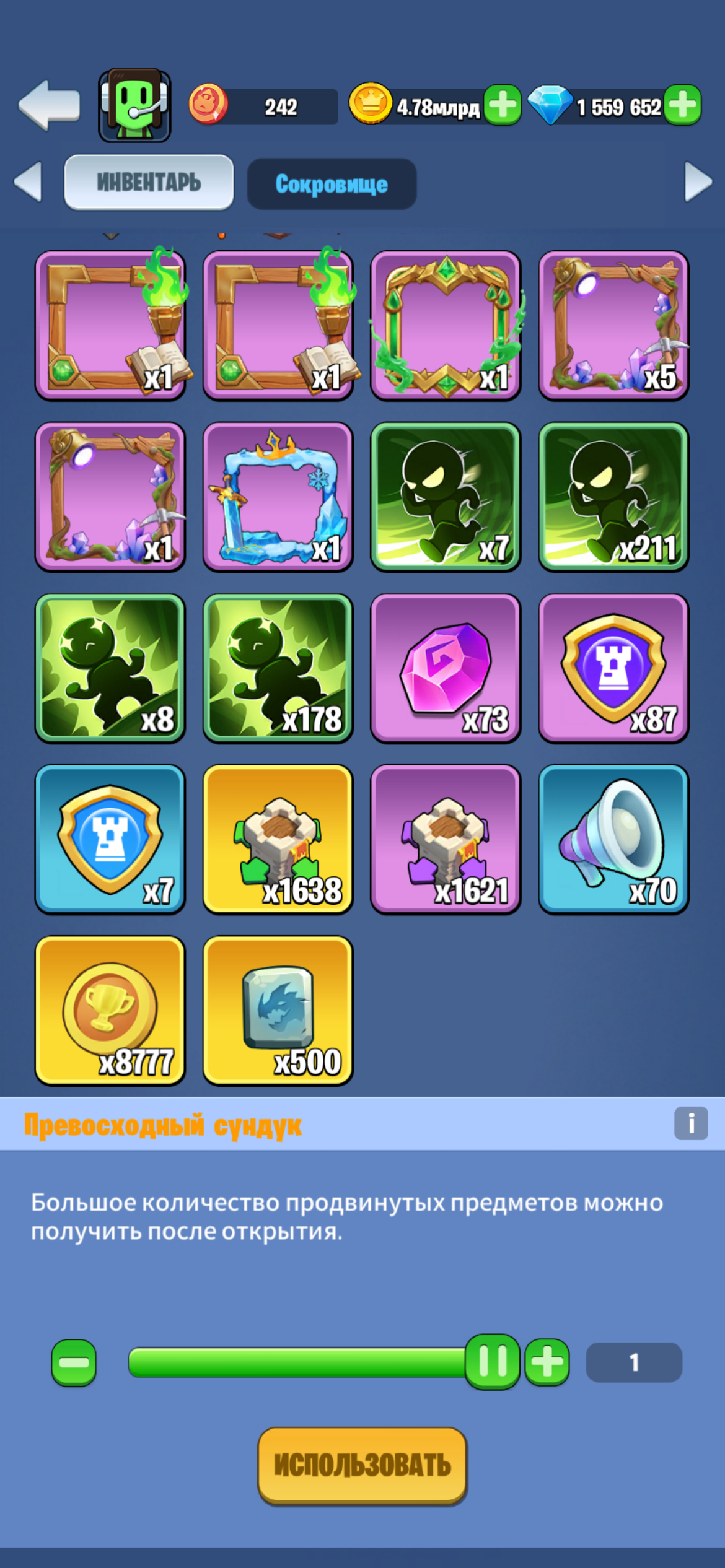Select the megaphone item x70
725x1568 pixels.
[x=613, y=839]
